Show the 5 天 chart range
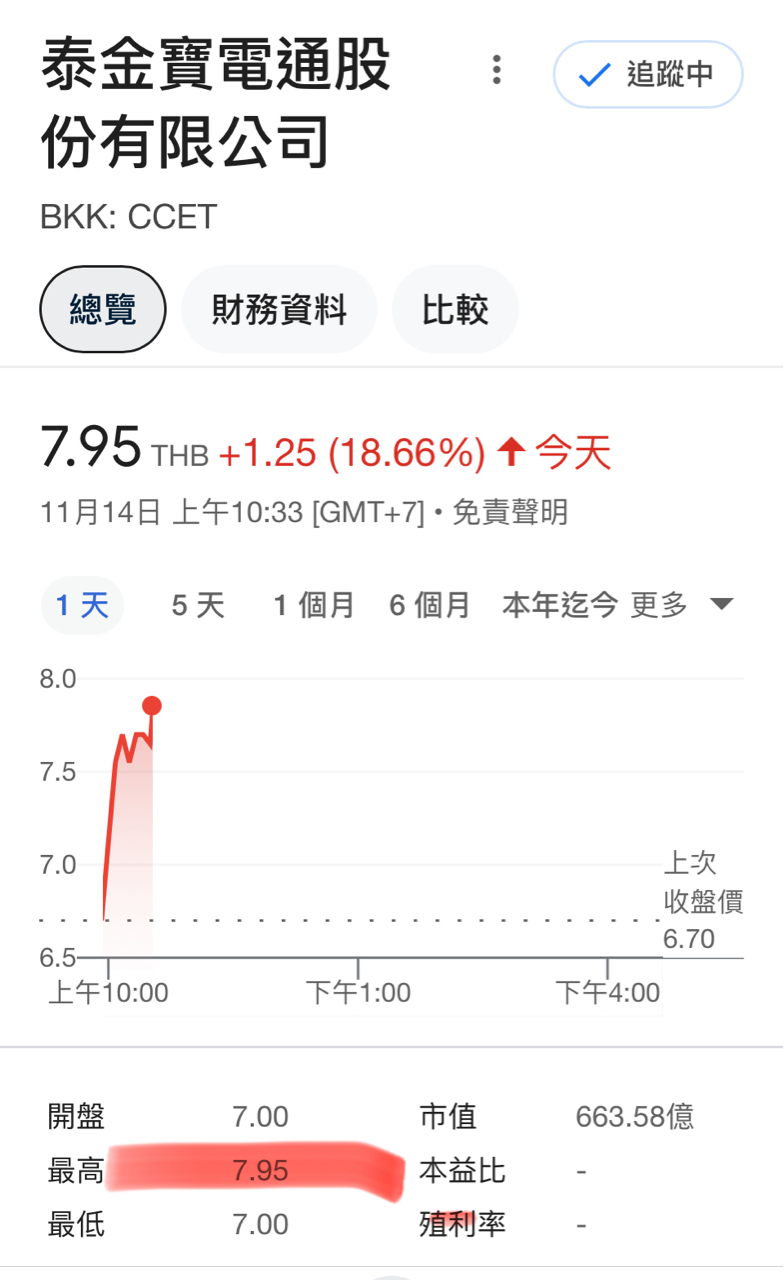The image size is (784, 1280). coord(198,605)
